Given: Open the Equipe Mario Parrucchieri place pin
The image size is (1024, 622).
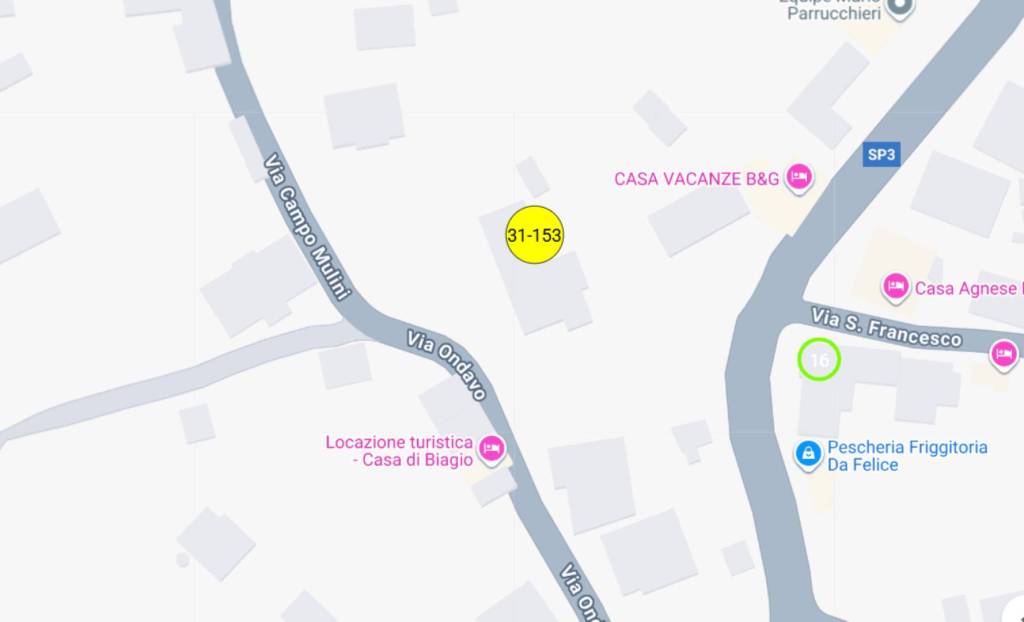Looking at the screenshot, I should pyautogui.click(x=901, y=8).
